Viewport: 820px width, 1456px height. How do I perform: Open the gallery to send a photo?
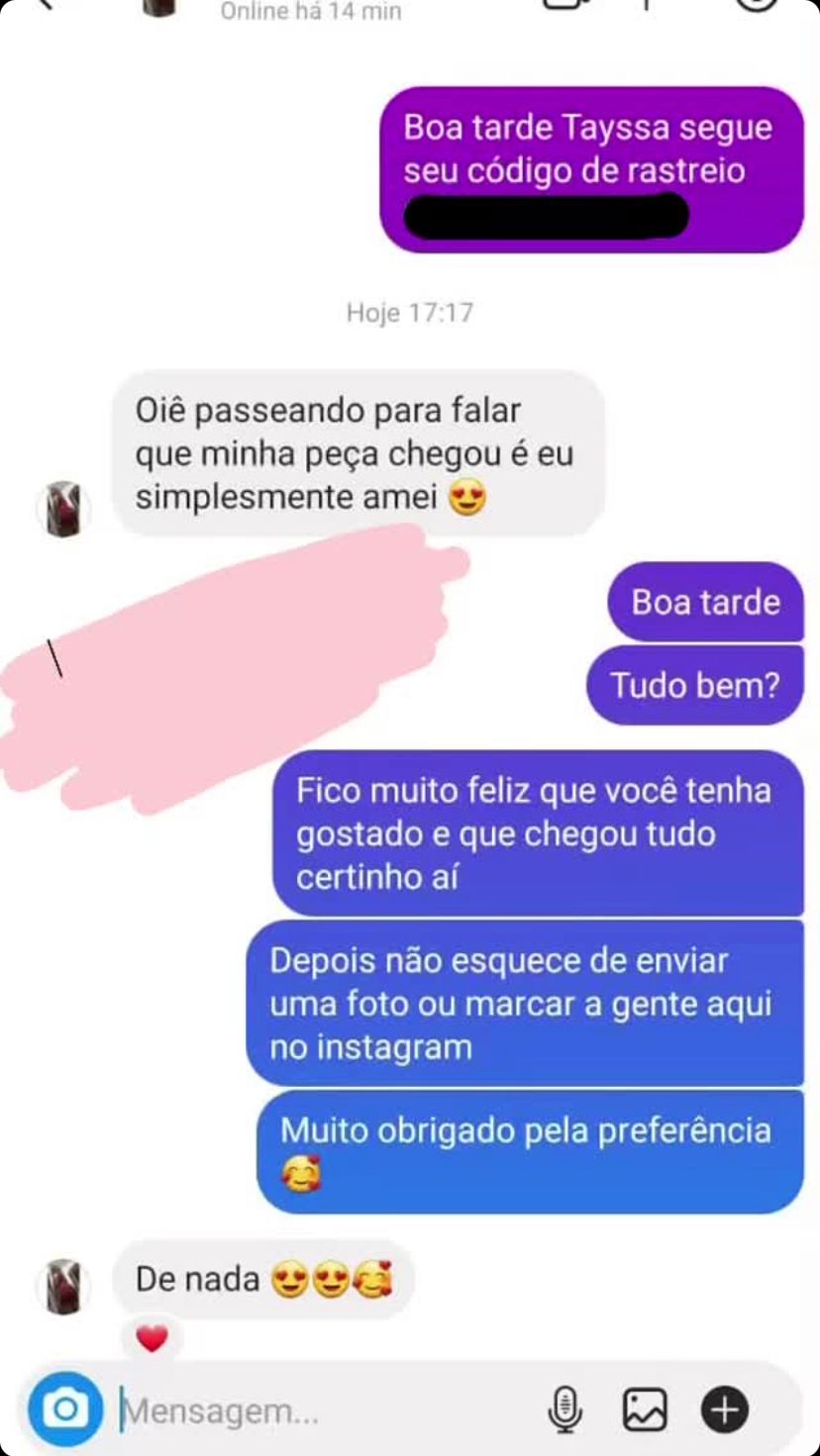coord(645,1409)
